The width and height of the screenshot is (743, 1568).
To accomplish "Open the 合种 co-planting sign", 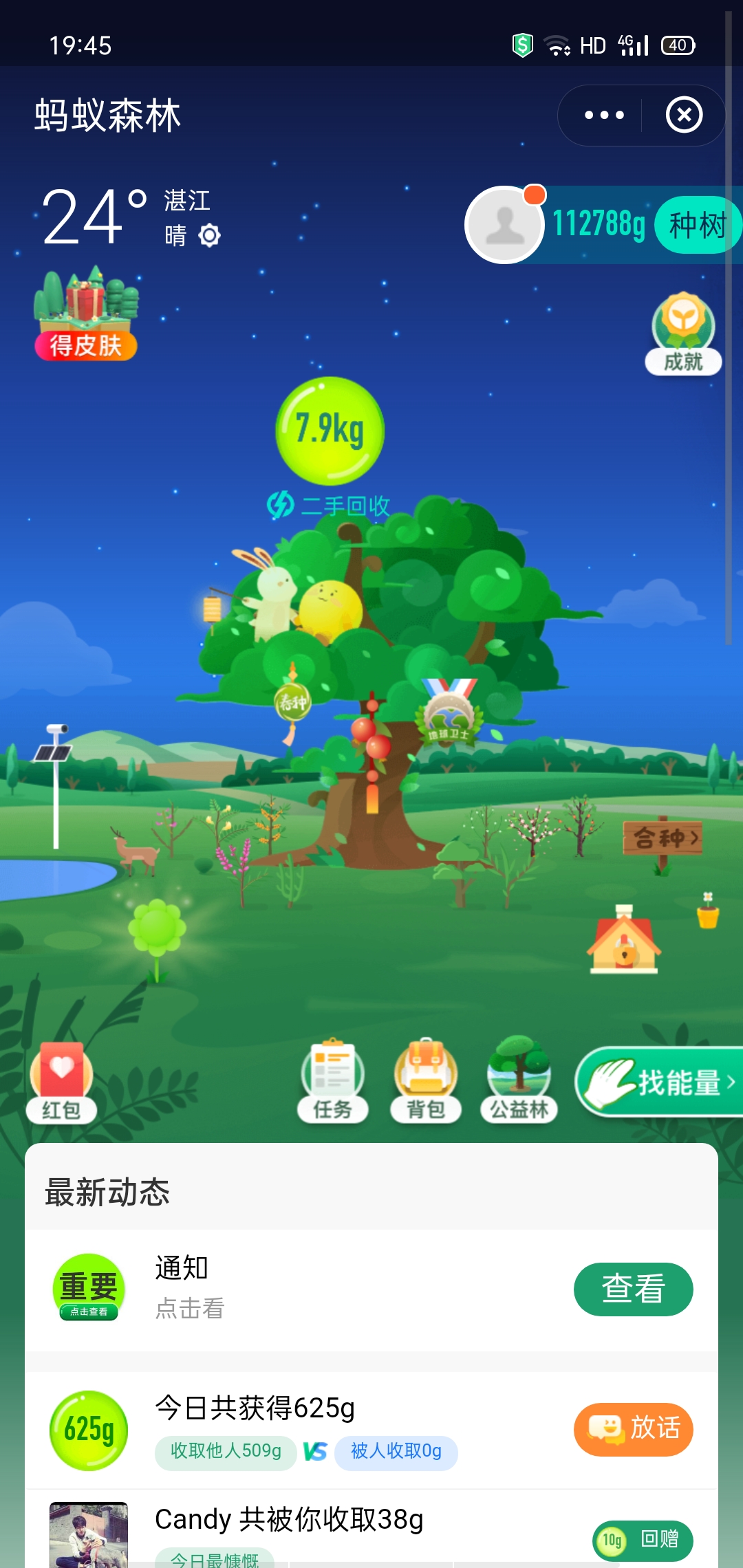I will 663,838.
